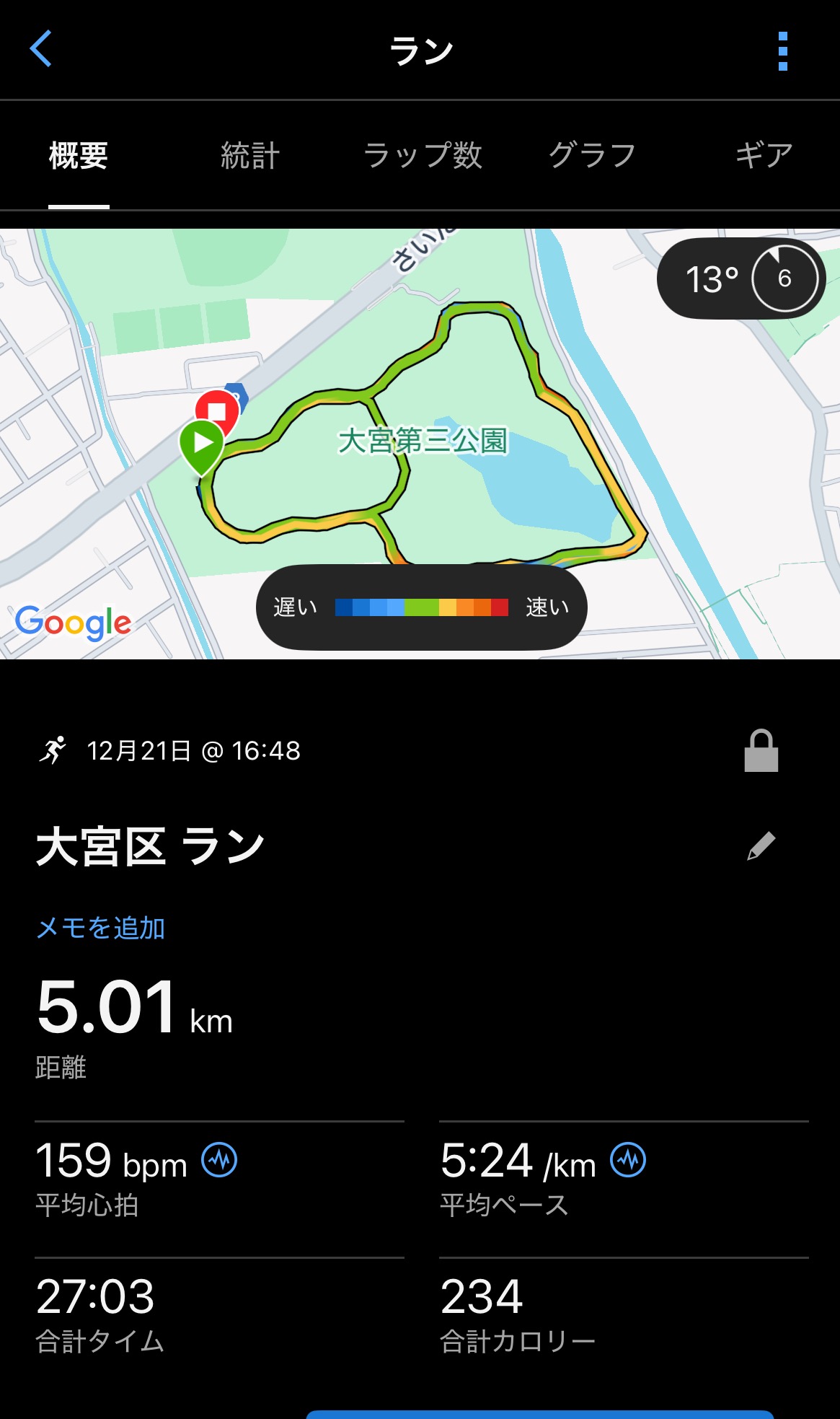Select the ギア tab
Image resolution: width=840 pixels, height=1419 pixels.
tap(763, 156)
